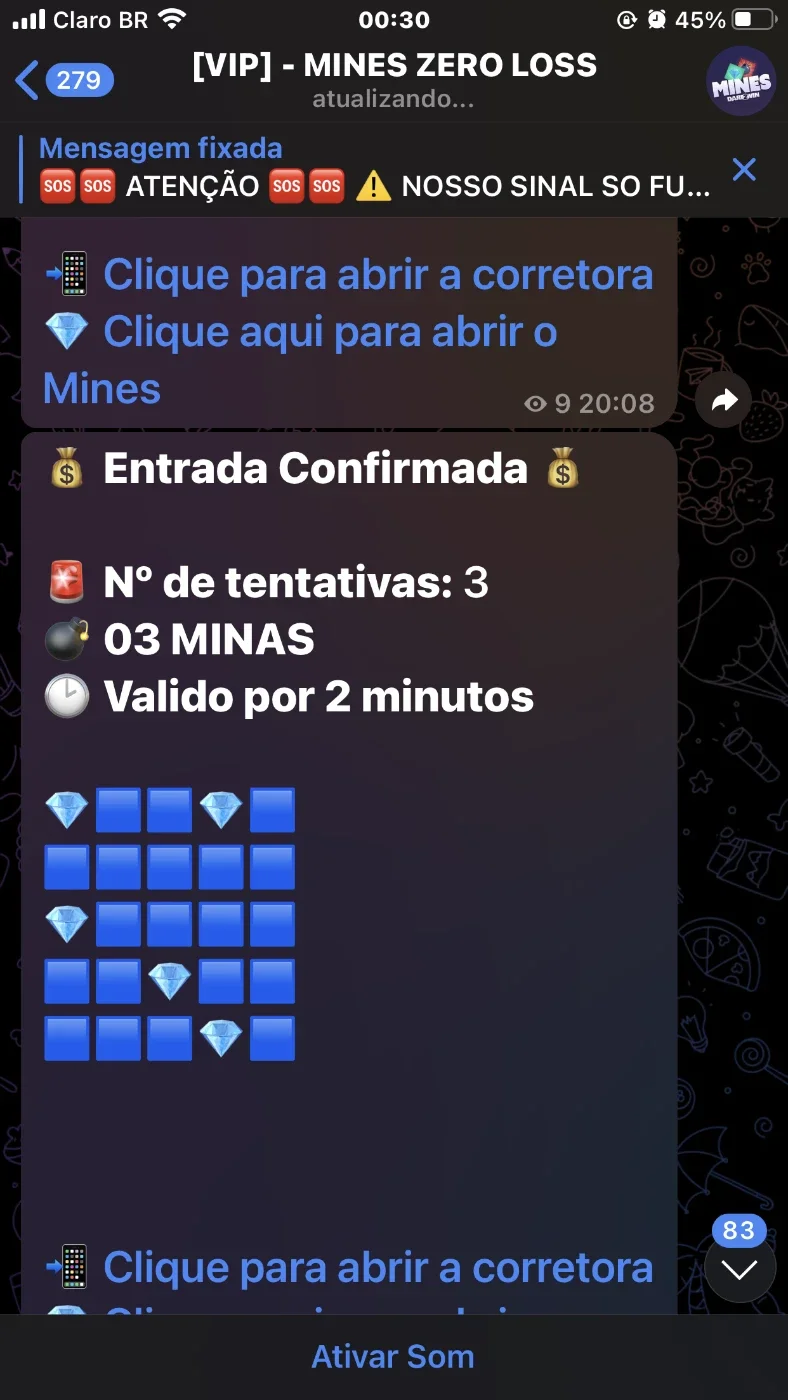The width and height of the screenshot is (788, 1400).
Task: Open the MINES channel profile picture
Action: point(741,81)
